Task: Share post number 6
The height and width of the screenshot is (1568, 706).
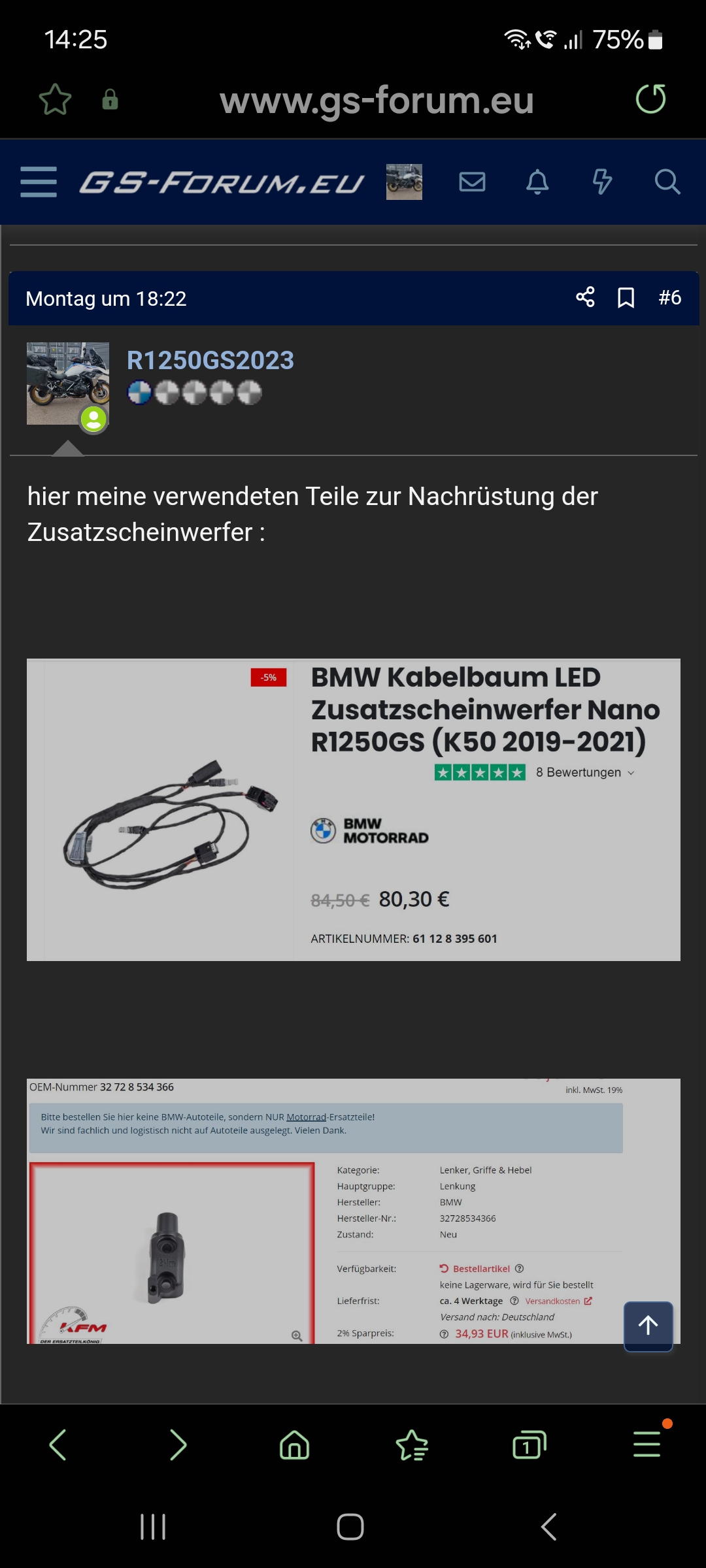Action: tap(585, 297)
